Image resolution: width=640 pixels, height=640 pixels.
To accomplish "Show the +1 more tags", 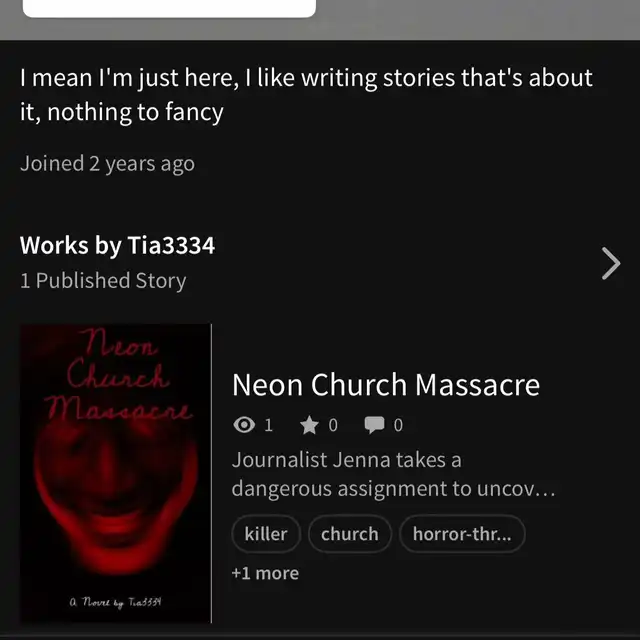I will tap(265, 573).
